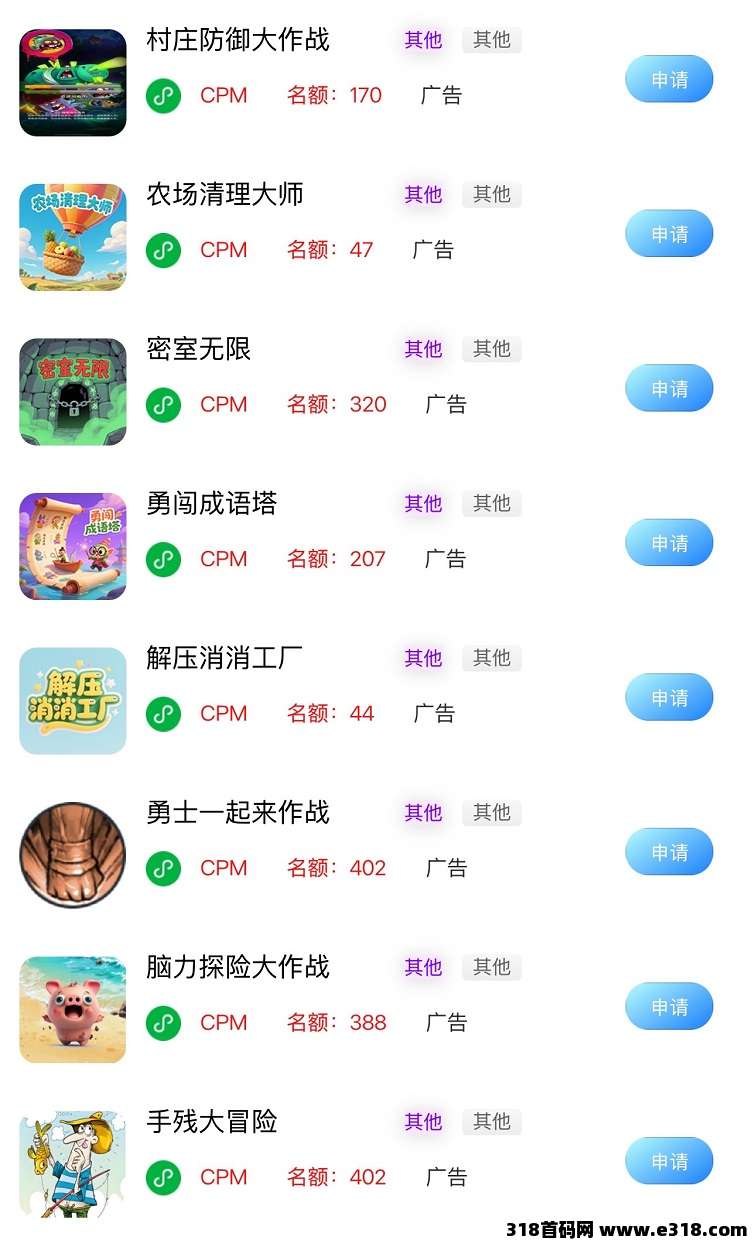Tap 申请 for 村庄防御大作战
Screen dimensions: 752x1247
(669, 79)
